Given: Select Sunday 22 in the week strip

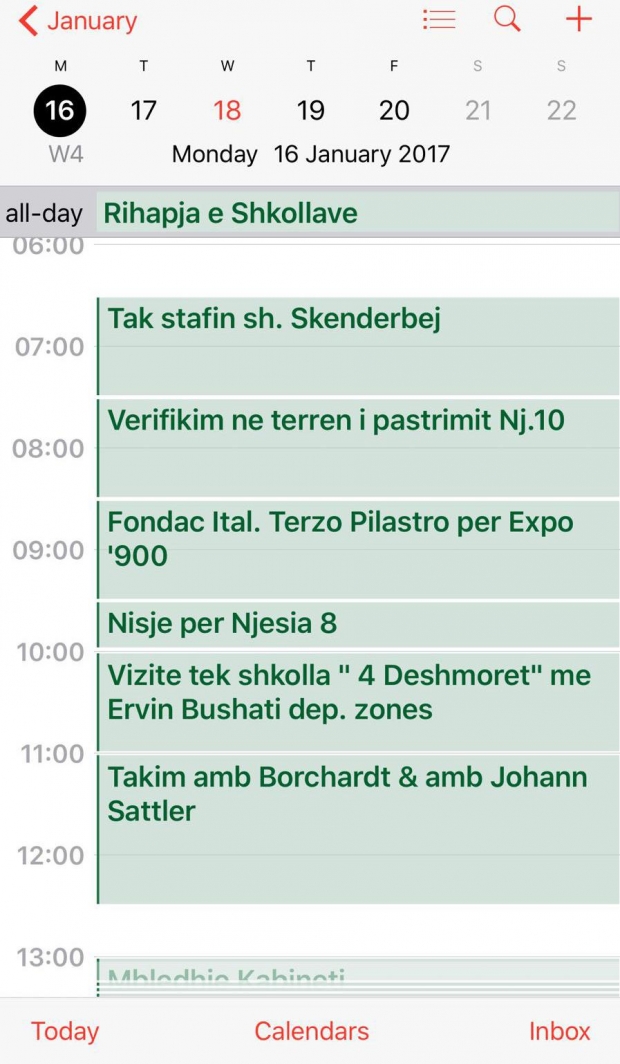Looking at the screenshot, I should pos(561,110).
